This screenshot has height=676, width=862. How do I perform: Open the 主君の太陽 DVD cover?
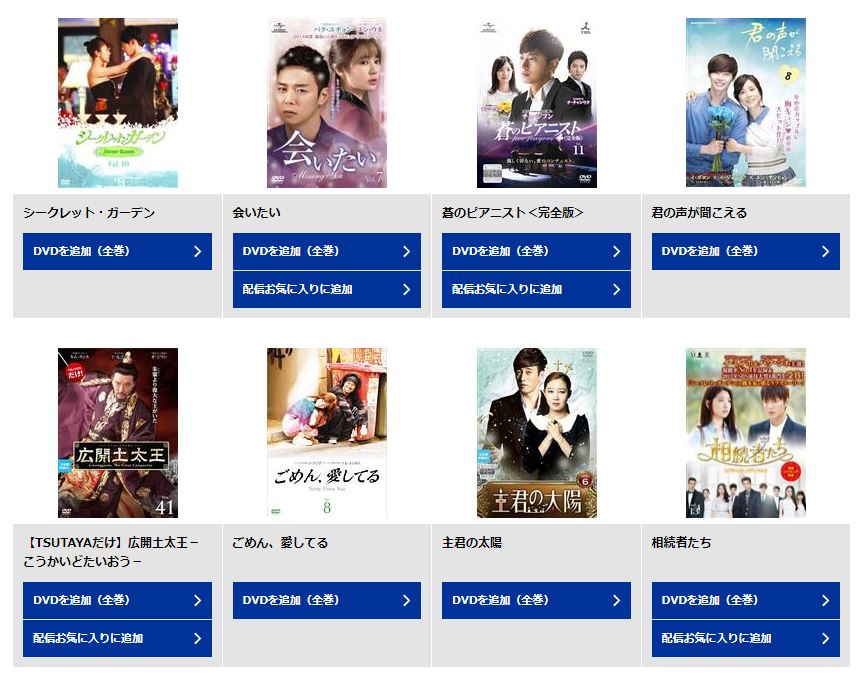(536, 432)
